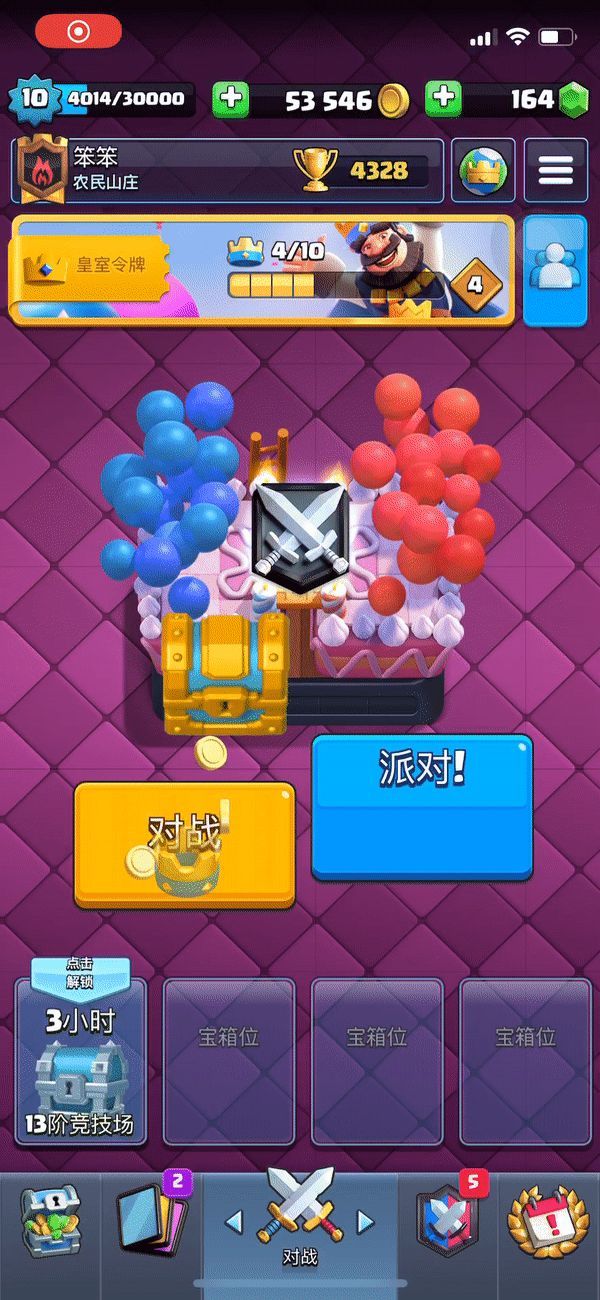Tap the trophy count 4328

point(365,170)
